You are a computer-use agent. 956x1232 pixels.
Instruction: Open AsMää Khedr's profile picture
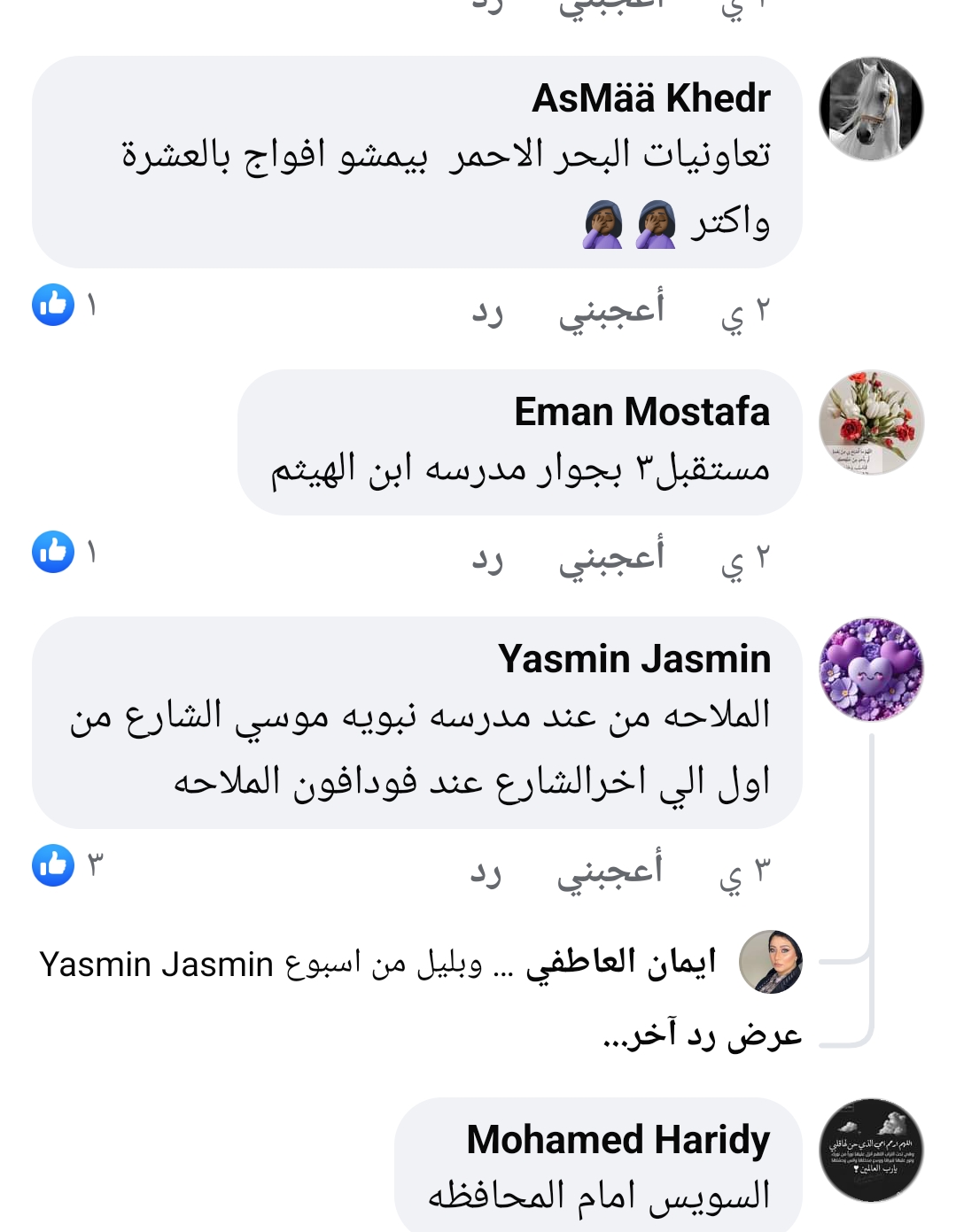[x=871, y=109]
